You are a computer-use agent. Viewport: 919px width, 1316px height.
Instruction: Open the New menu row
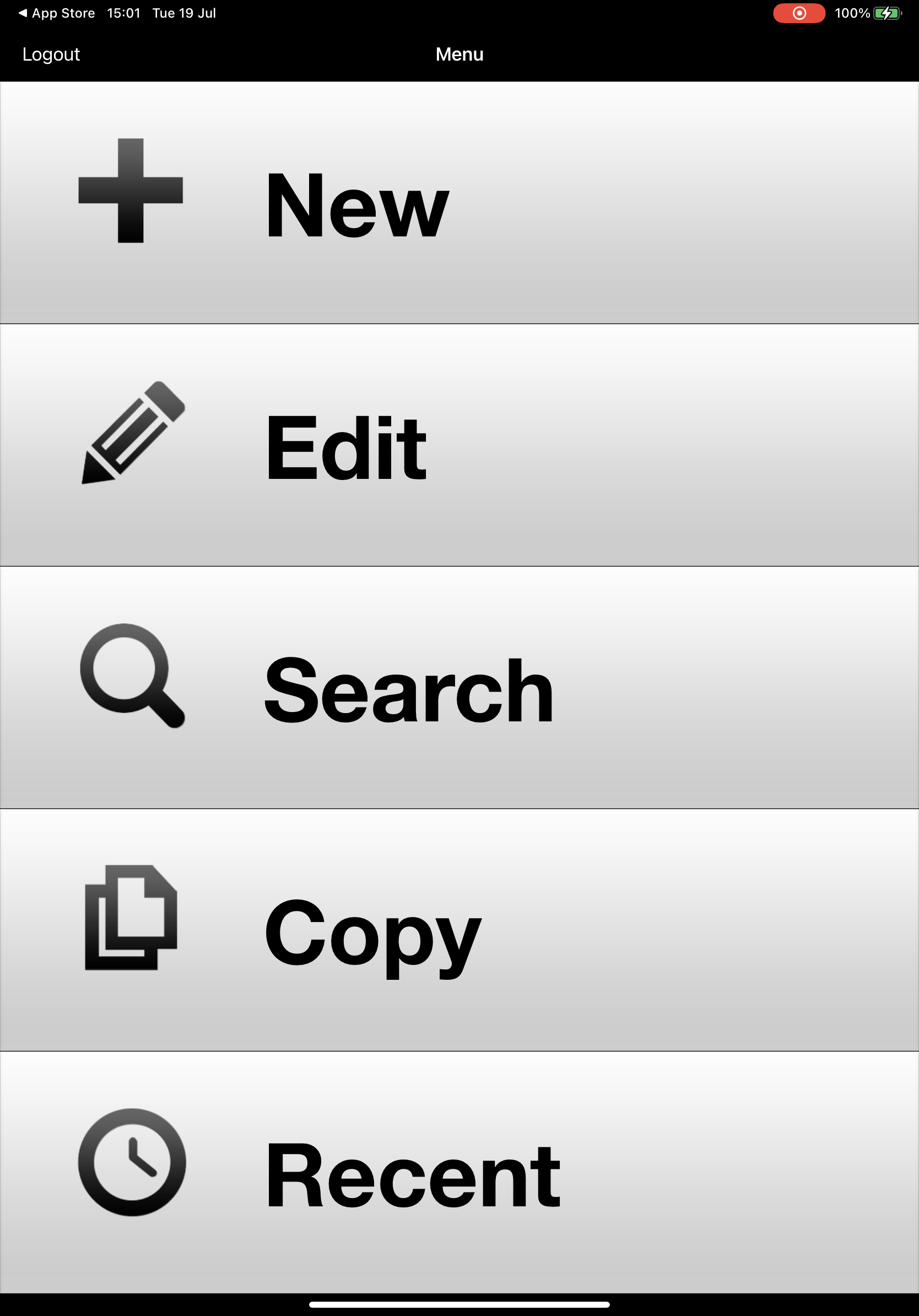coord(458,203)
